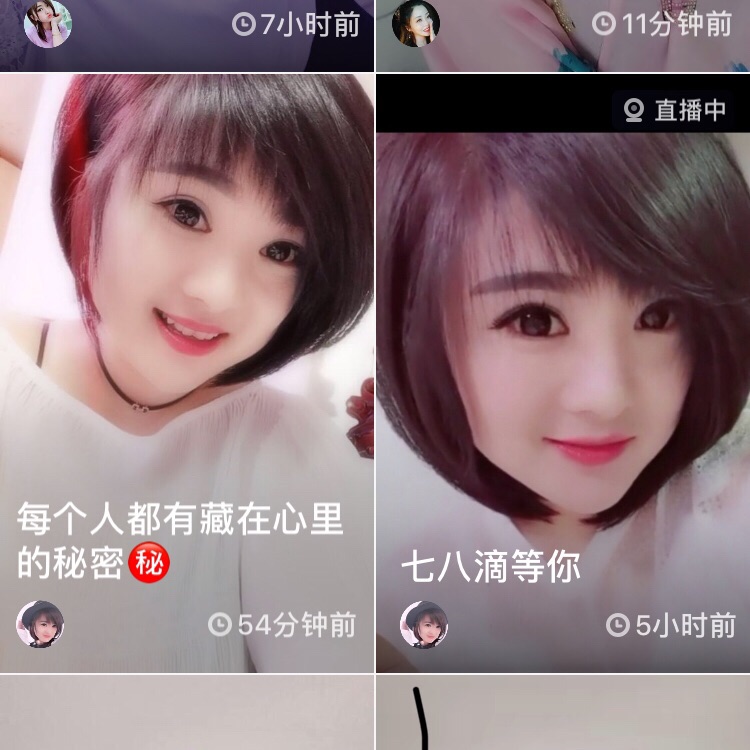Viewport: 750px width, 750px height.
Task: View the uploader avatar on the 七八滴等你 card
Action: 424,625
